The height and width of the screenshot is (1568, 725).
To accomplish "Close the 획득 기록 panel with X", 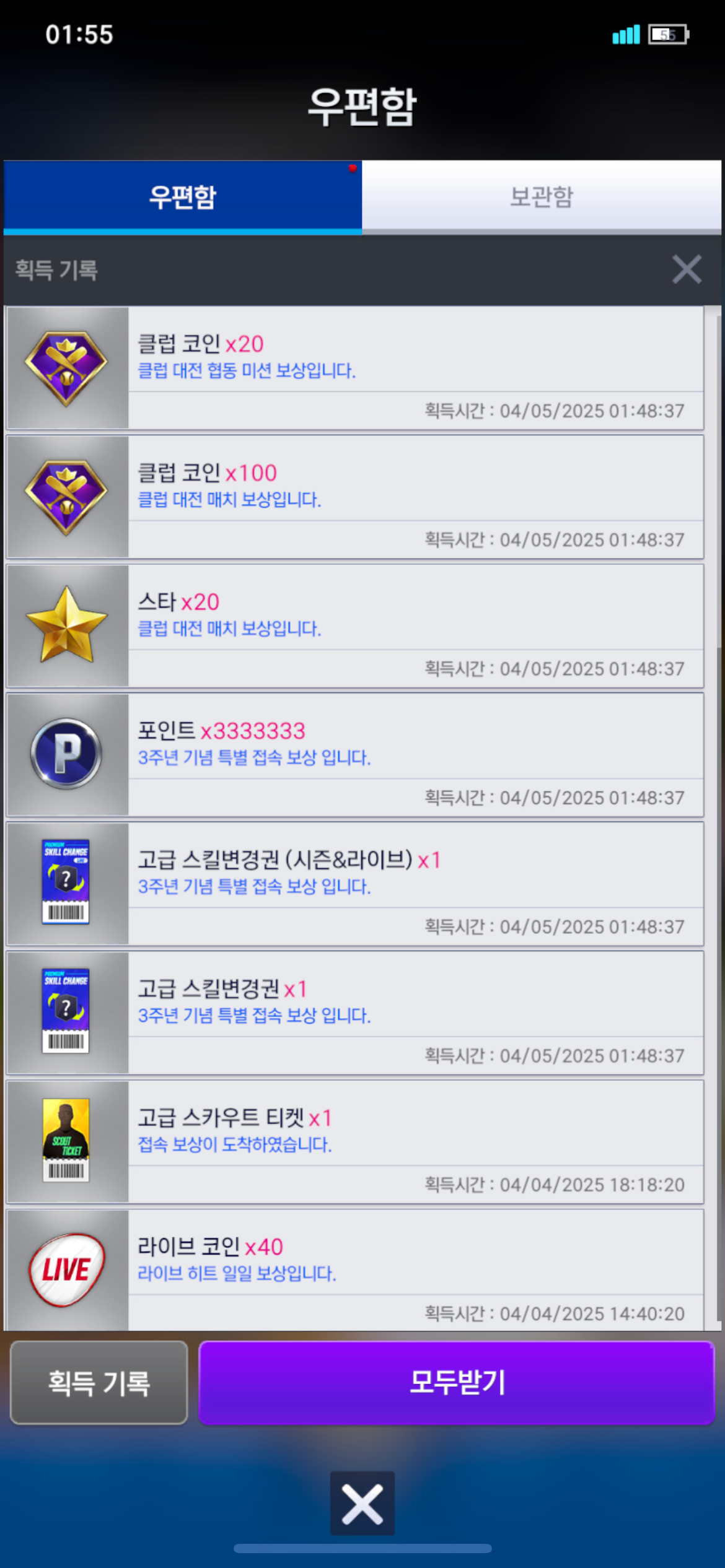I will point(687,269).
